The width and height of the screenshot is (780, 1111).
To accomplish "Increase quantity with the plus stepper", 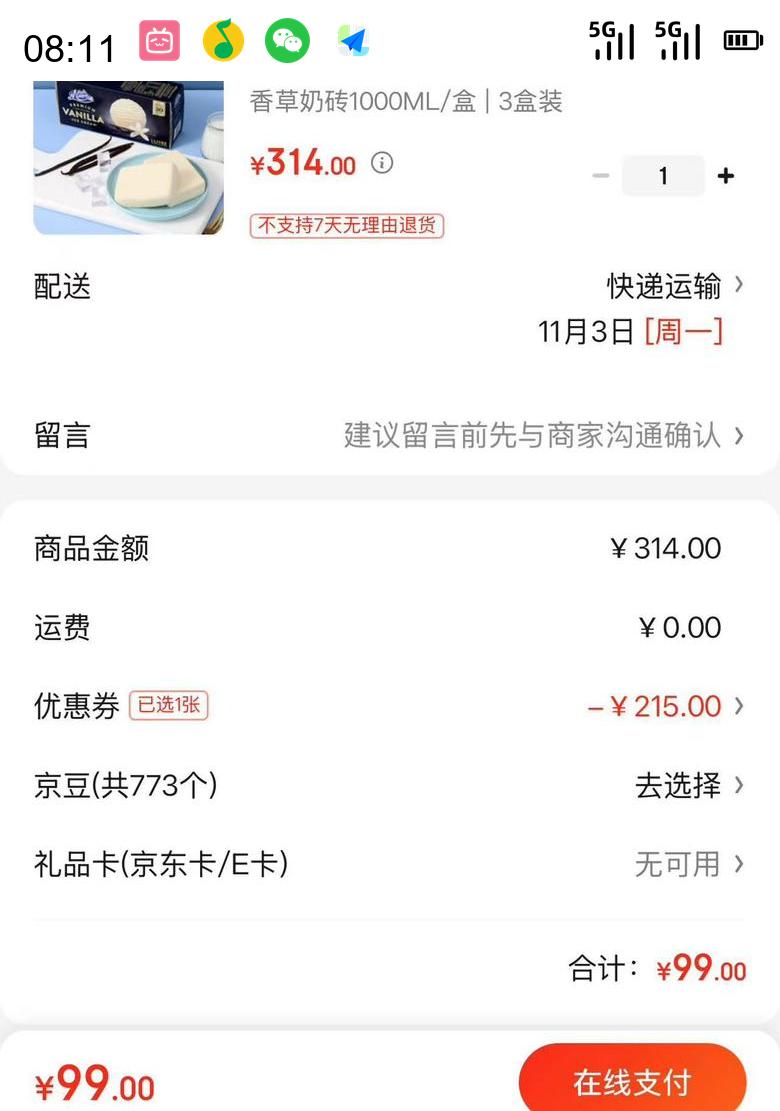I will point(724,174).
